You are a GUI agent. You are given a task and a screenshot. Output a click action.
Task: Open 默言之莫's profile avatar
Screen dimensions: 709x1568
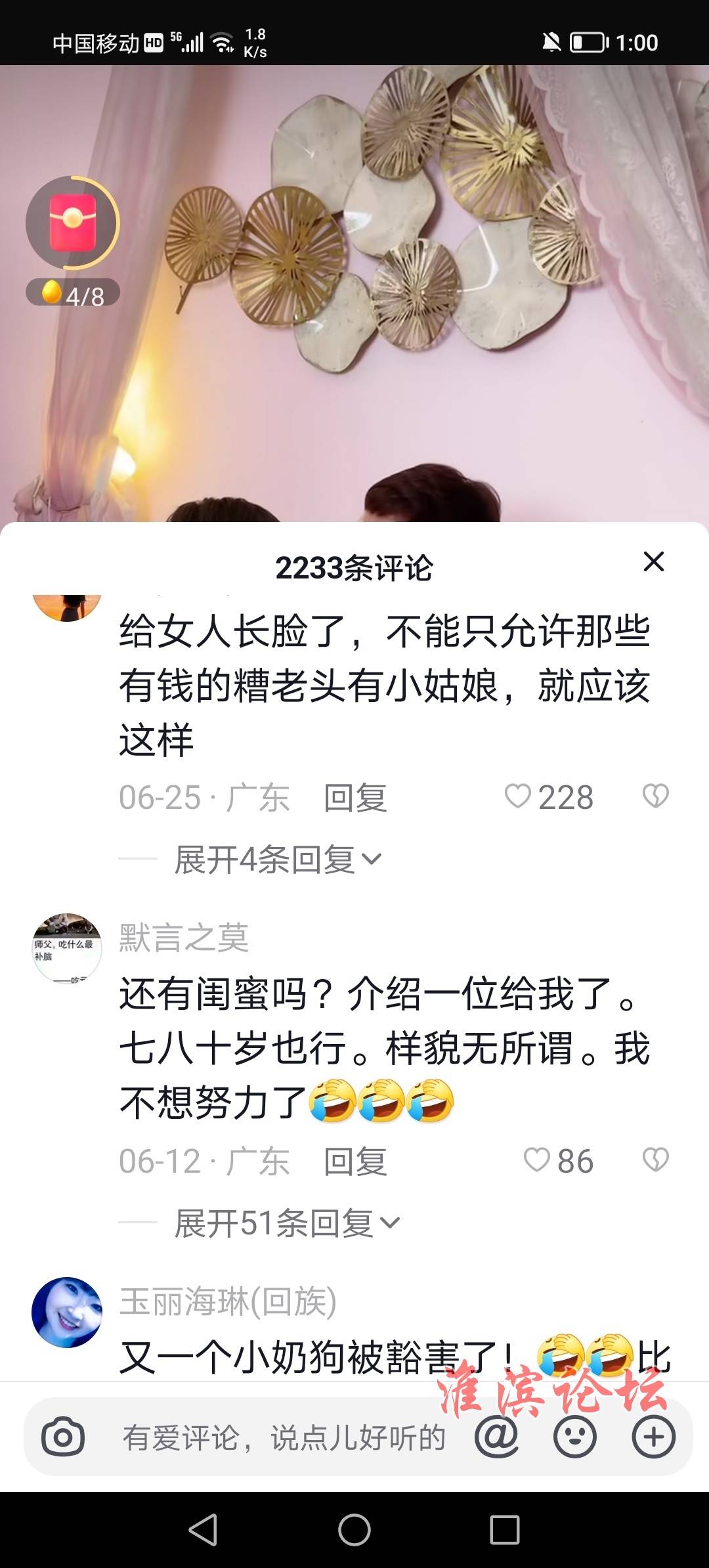(67, 947)
